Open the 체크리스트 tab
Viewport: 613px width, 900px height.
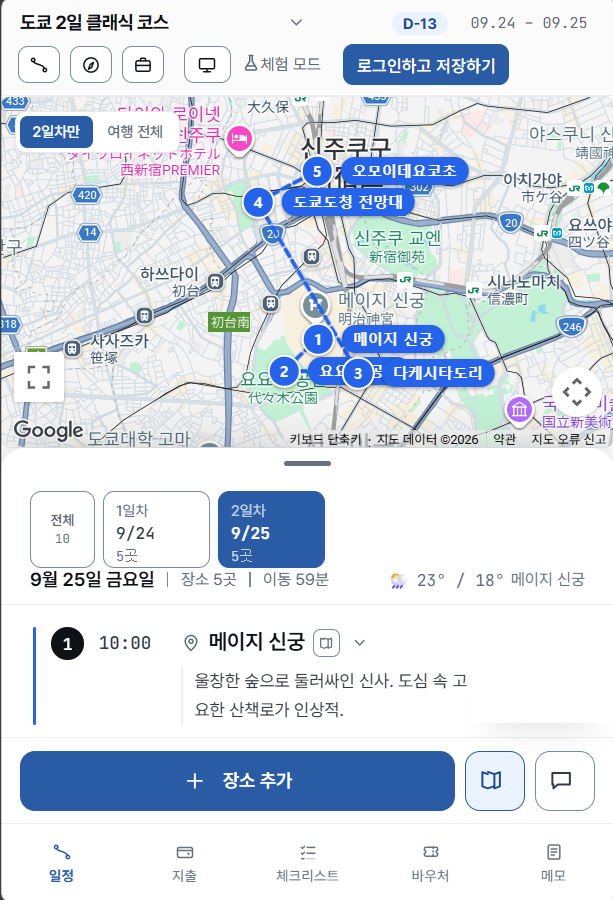point(308,863)
